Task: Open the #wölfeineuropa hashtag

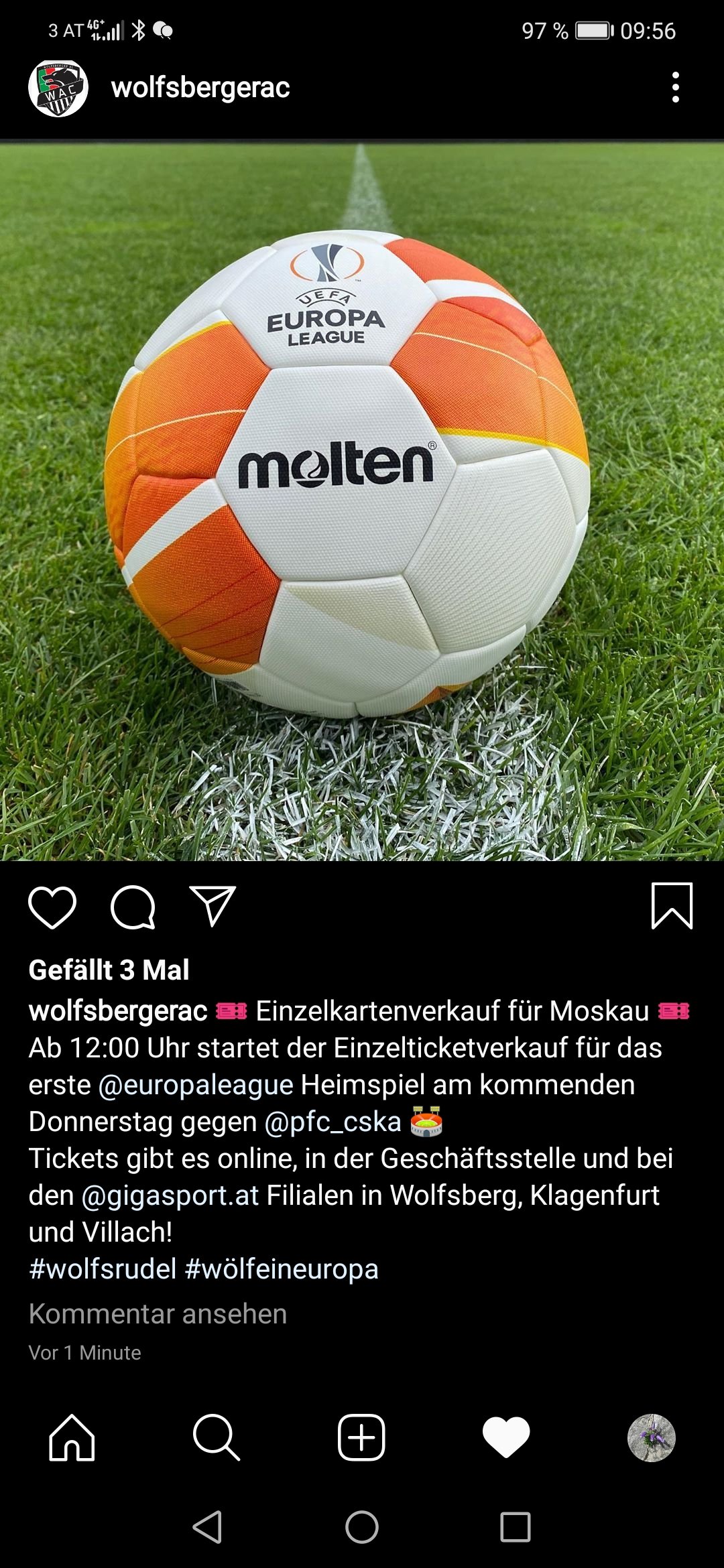Action: [x=282, y=1268]
